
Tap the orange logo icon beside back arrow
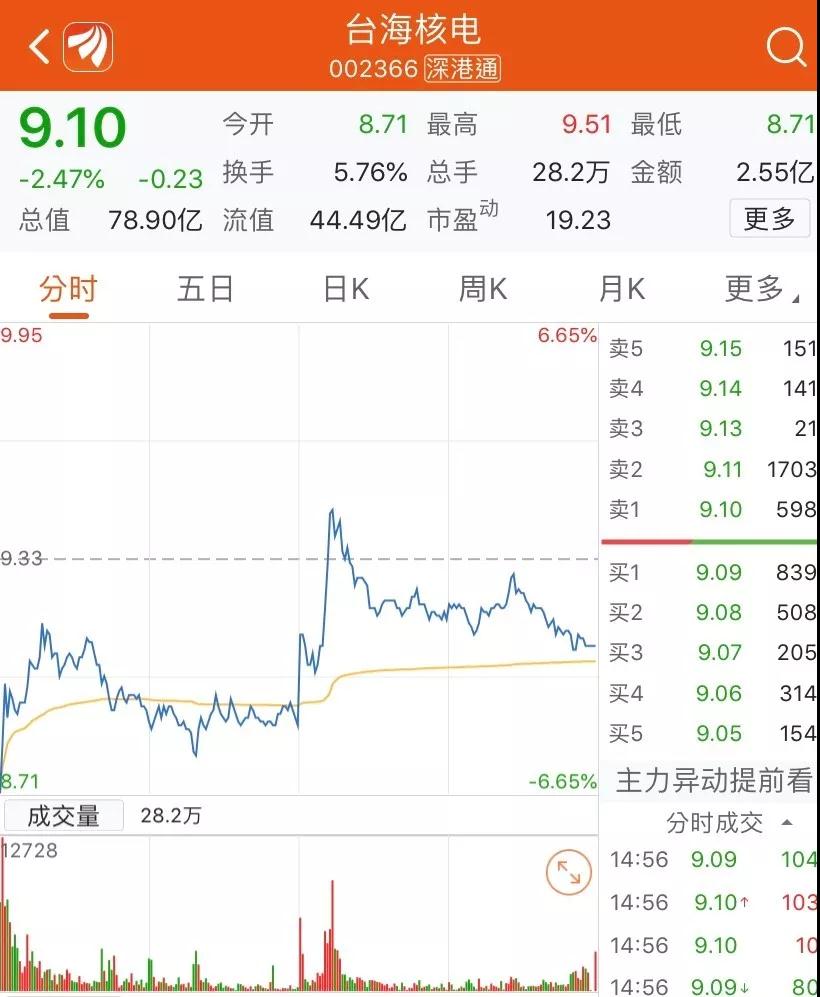tap(88, 46)
